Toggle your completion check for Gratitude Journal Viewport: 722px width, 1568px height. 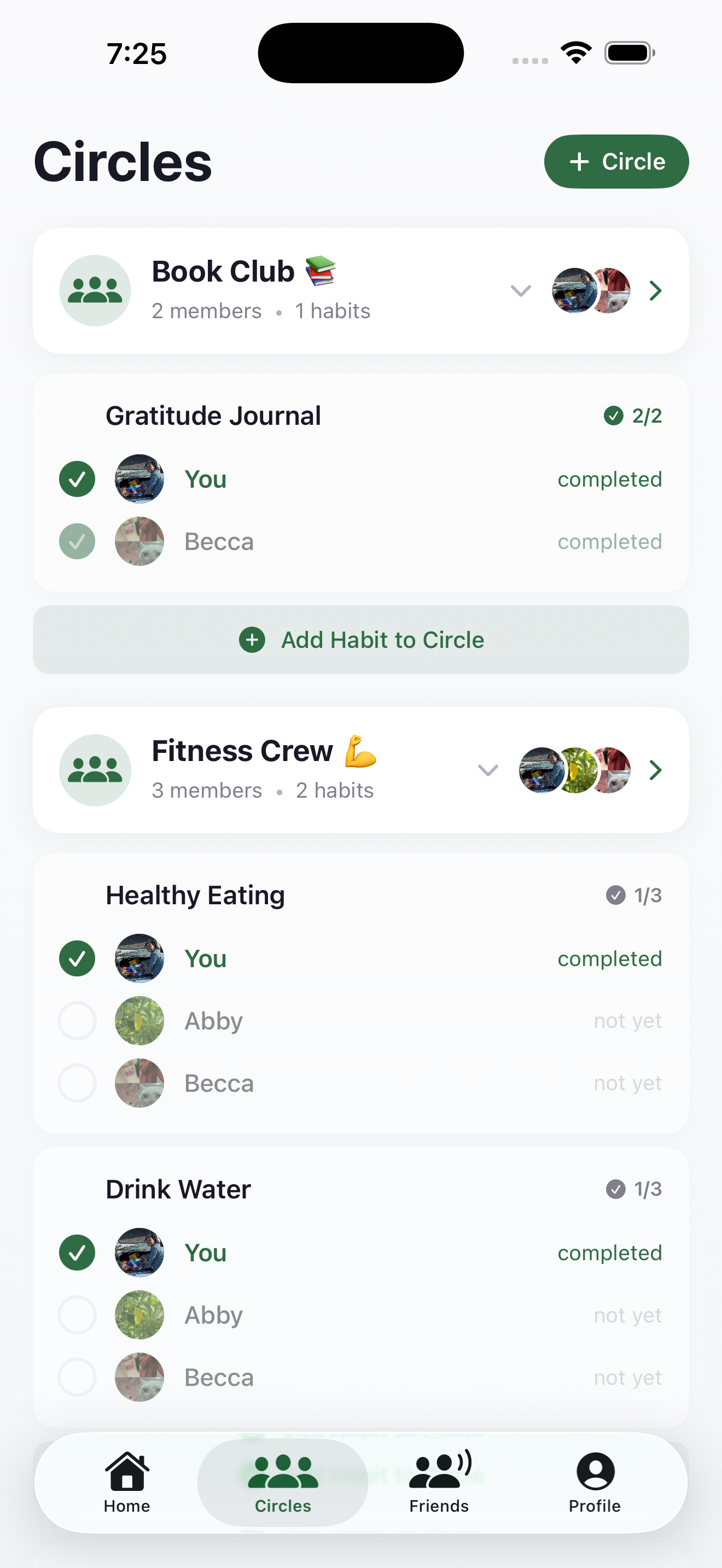pyautogui.click(x=77, y=479)
